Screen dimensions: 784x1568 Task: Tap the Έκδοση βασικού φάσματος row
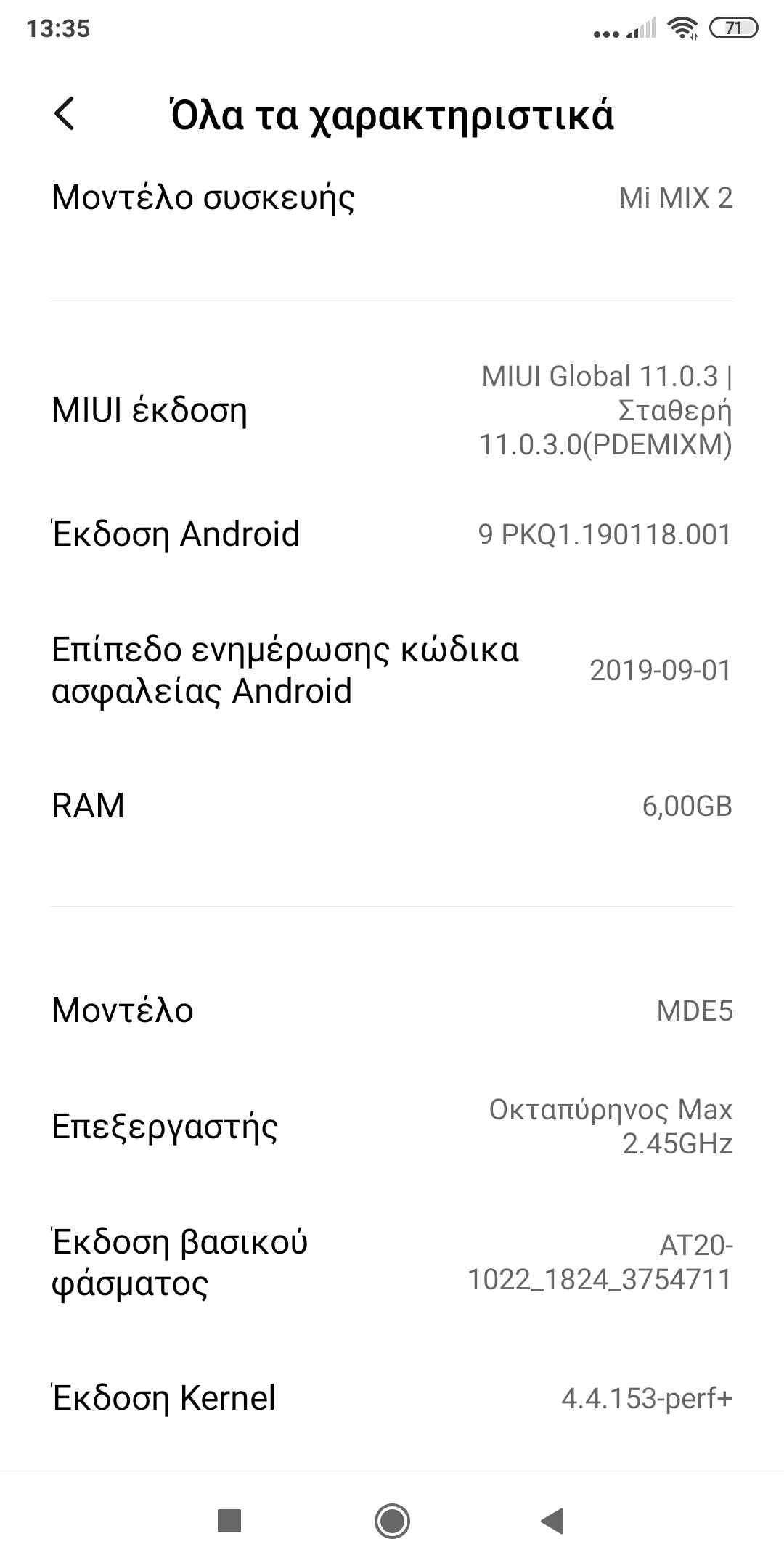point(392,1262)
